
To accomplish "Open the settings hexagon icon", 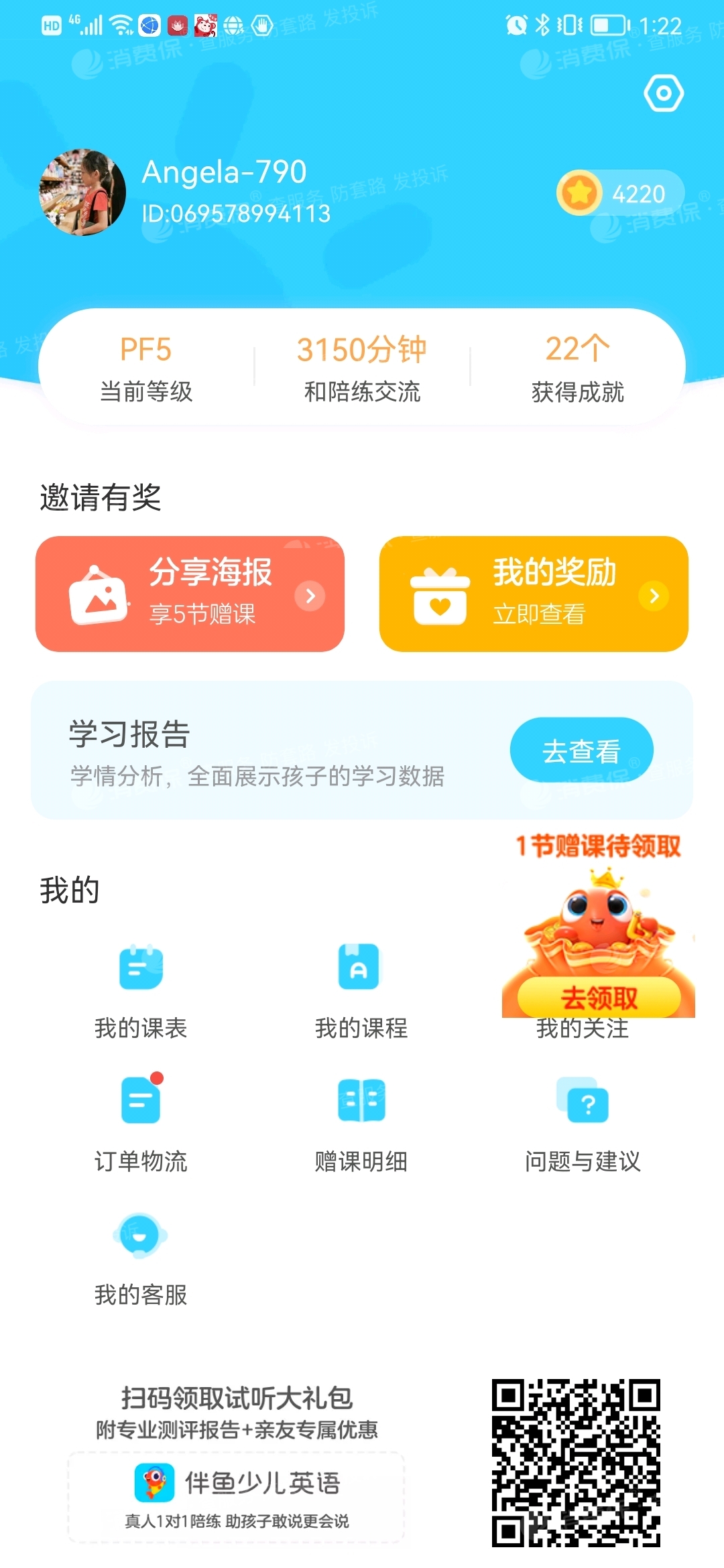I will click(664, 93).
